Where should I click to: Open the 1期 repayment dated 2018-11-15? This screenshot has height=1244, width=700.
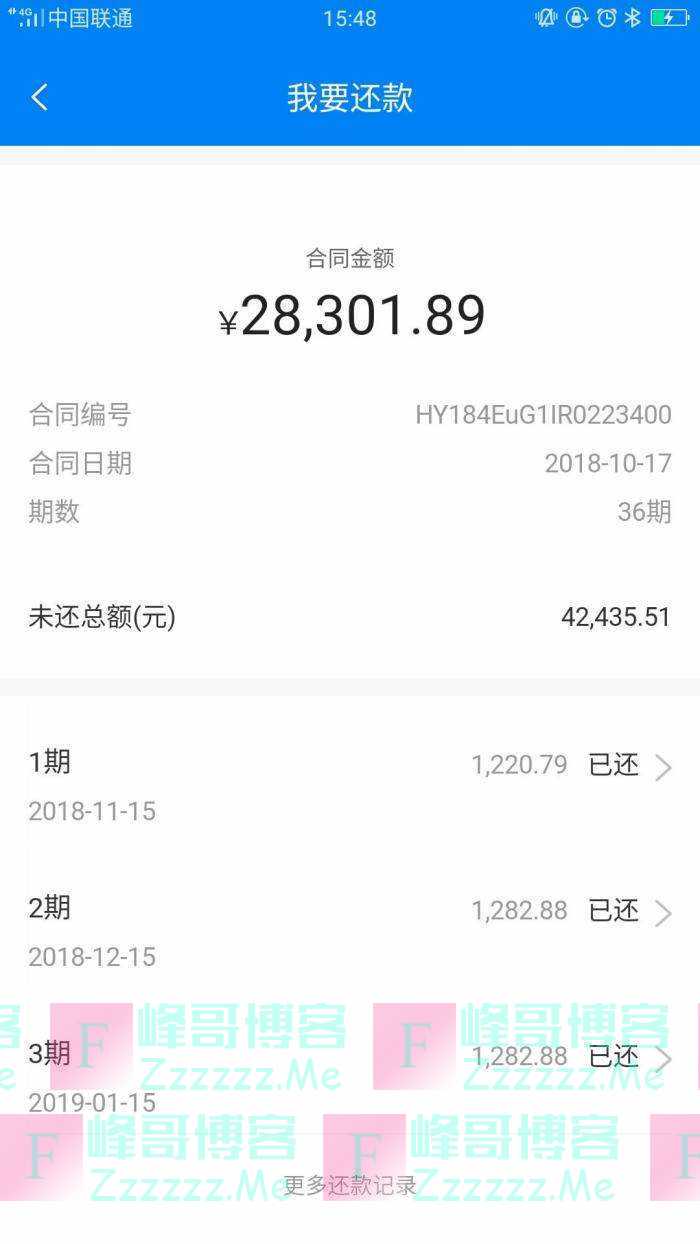350,785
